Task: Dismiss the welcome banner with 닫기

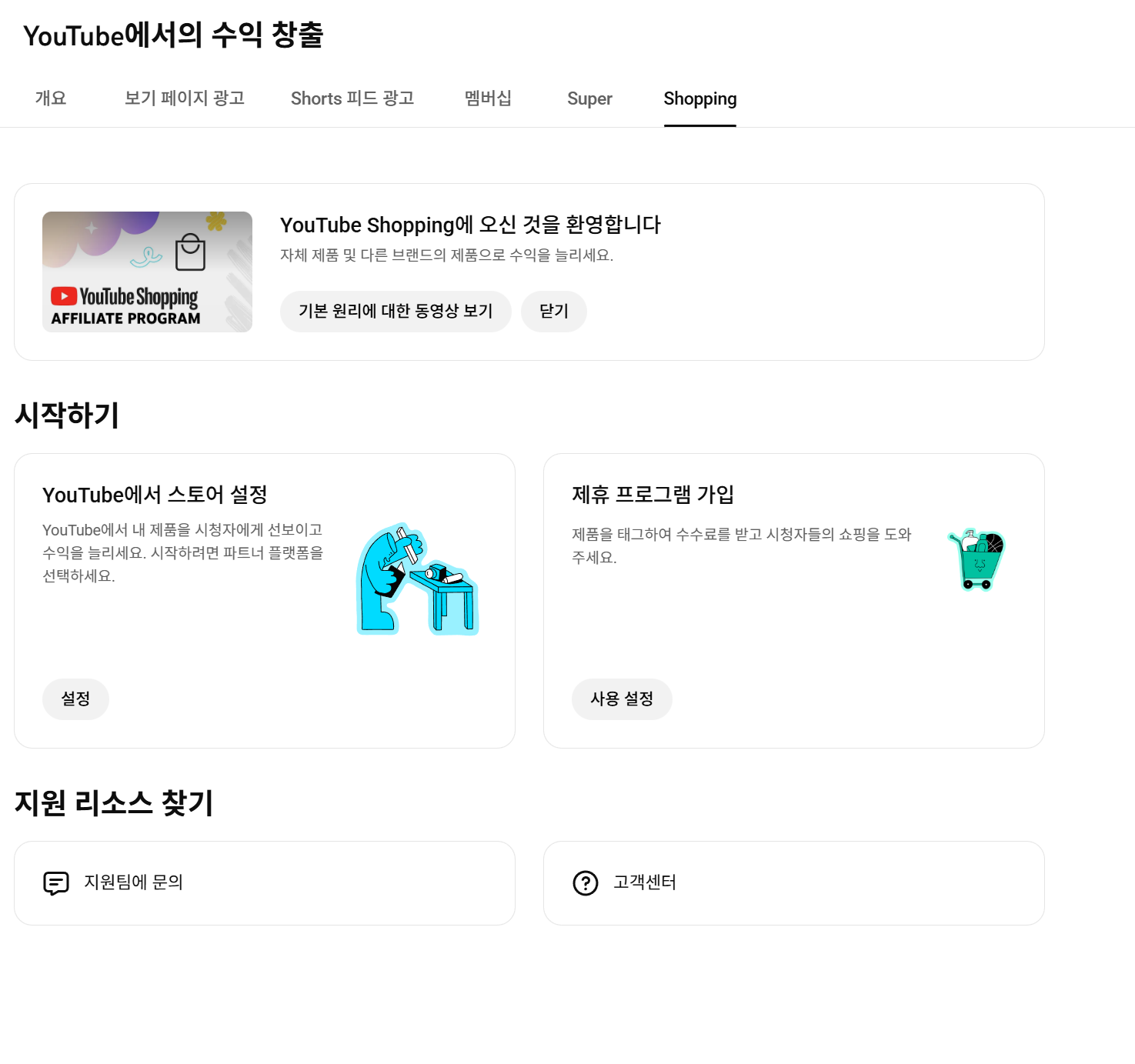Action: (x=553, y=312)
